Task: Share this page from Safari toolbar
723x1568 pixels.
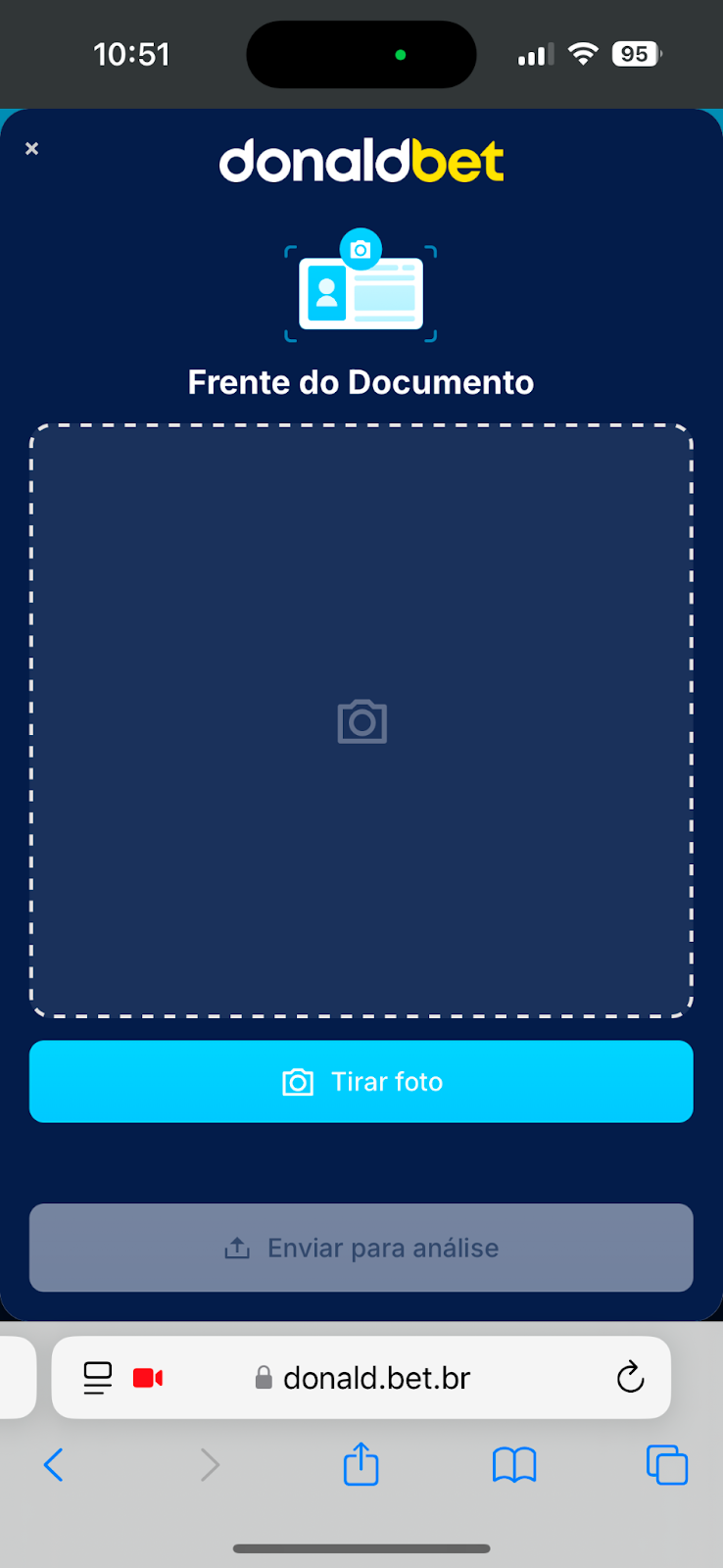Action: tap(361, 1465)
